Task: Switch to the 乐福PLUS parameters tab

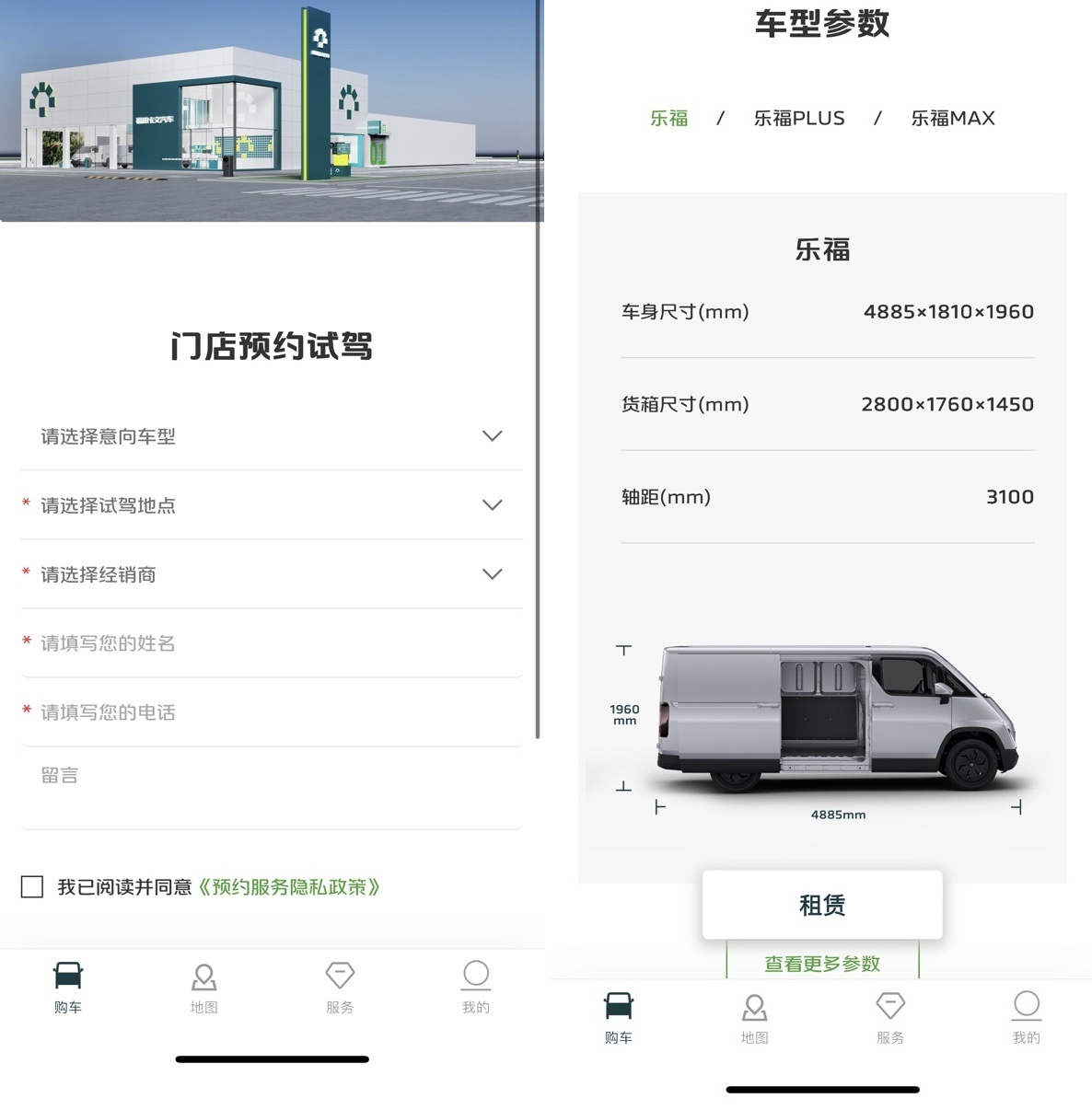Action: pyautogui.click(x=798, y=119)
